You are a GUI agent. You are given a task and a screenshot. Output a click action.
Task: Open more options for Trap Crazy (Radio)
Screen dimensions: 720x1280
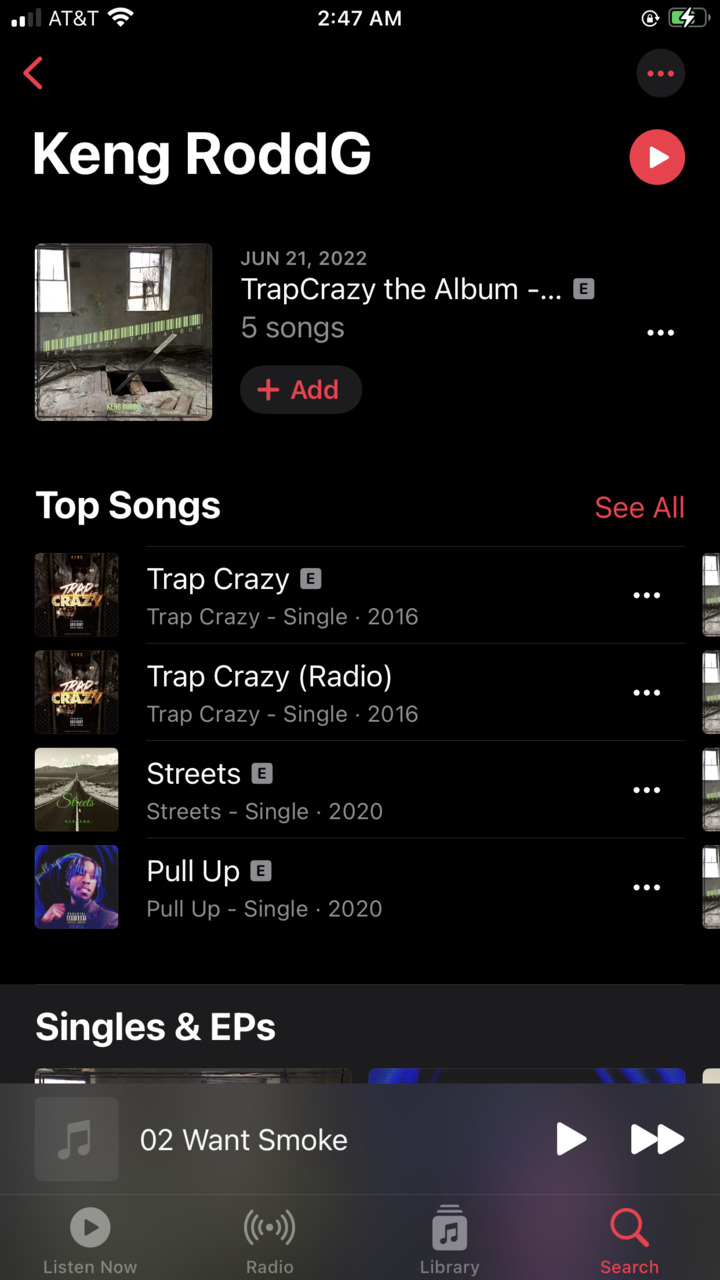(646, 692)
